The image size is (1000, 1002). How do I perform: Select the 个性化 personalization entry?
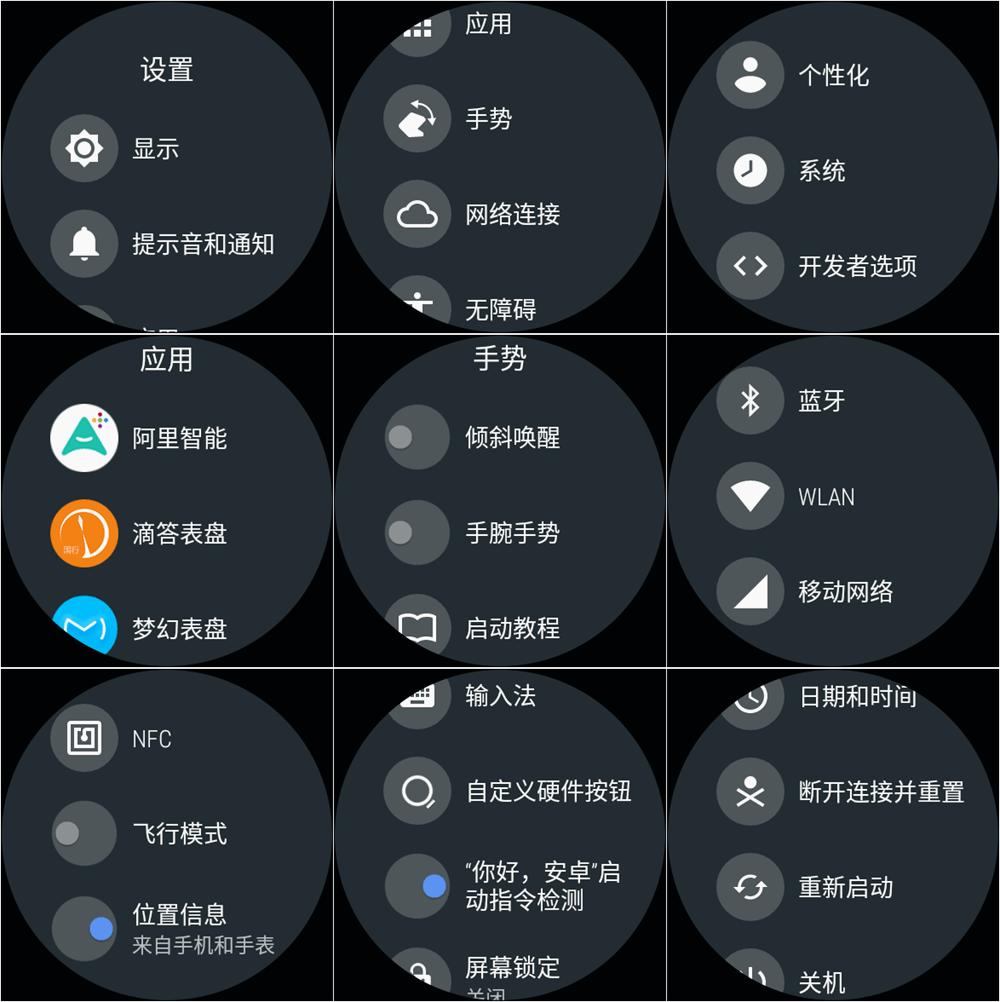click(812, 75)
